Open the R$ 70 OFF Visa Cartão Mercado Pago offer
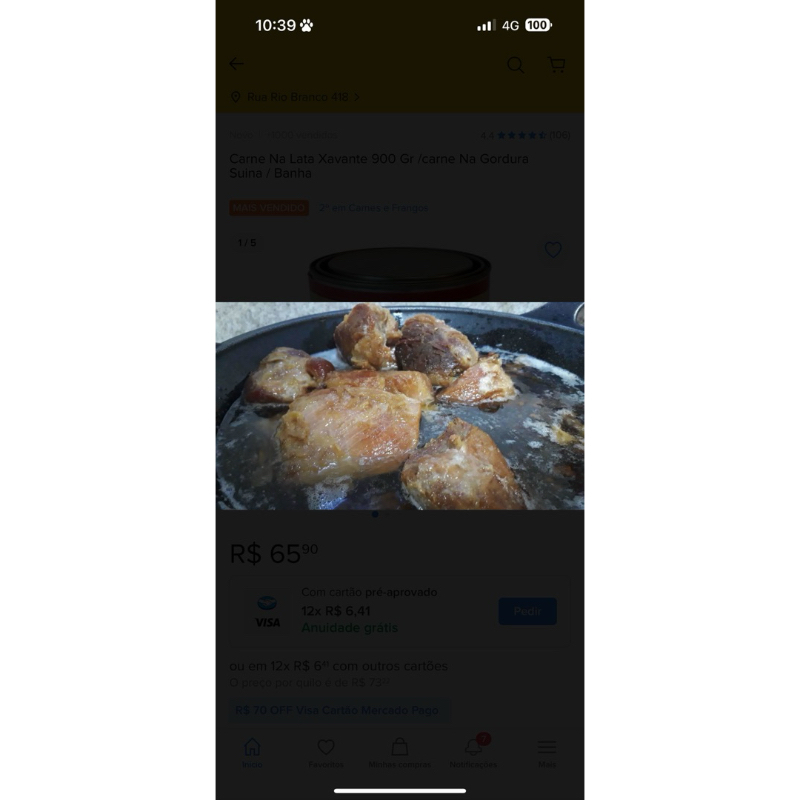This screenshot has height=800, width=800. tap(337, 710)
